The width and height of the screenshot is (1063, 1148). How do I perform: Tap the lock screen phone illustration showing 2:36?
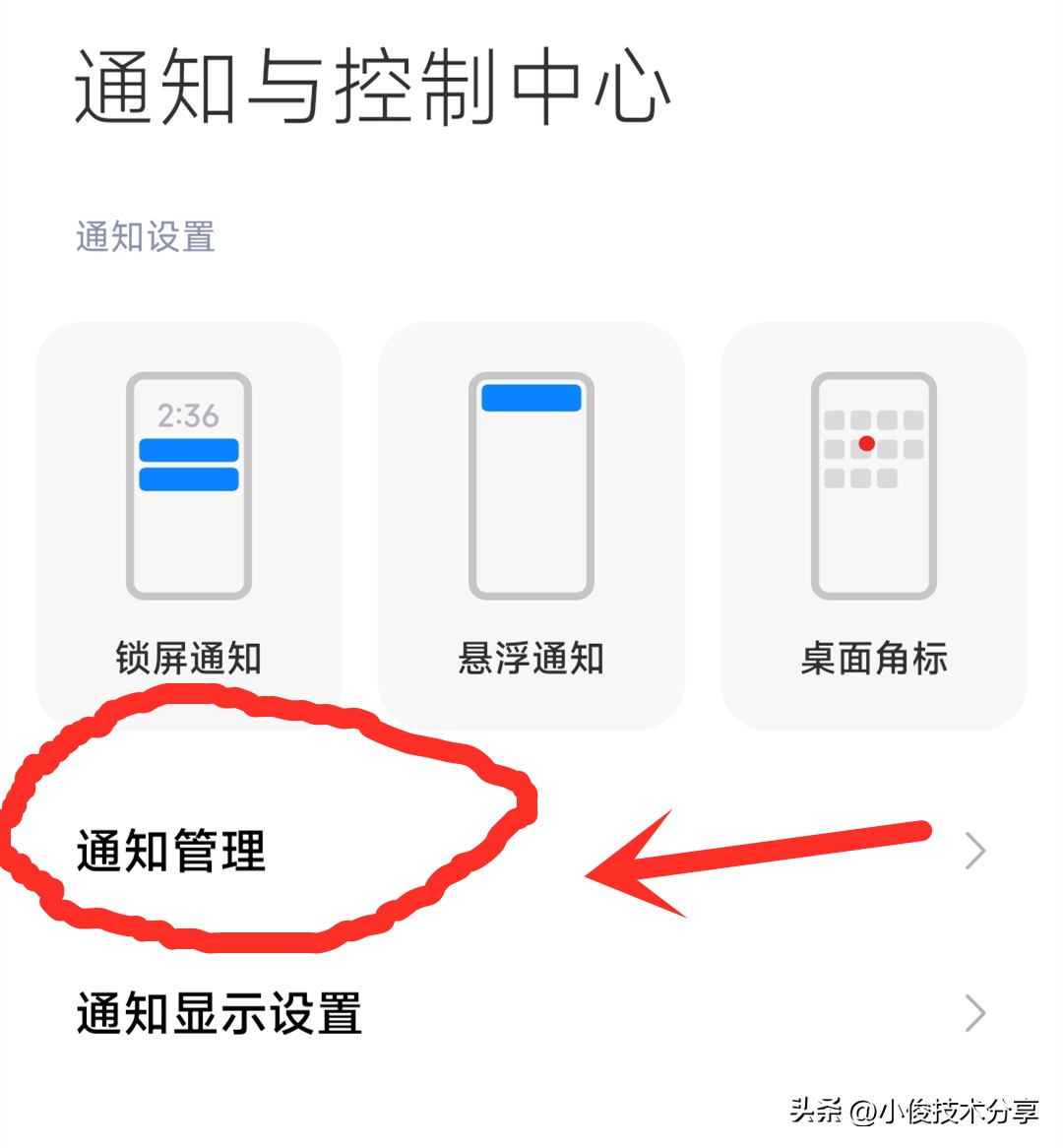pyautogui.click(x=190, y=482)
